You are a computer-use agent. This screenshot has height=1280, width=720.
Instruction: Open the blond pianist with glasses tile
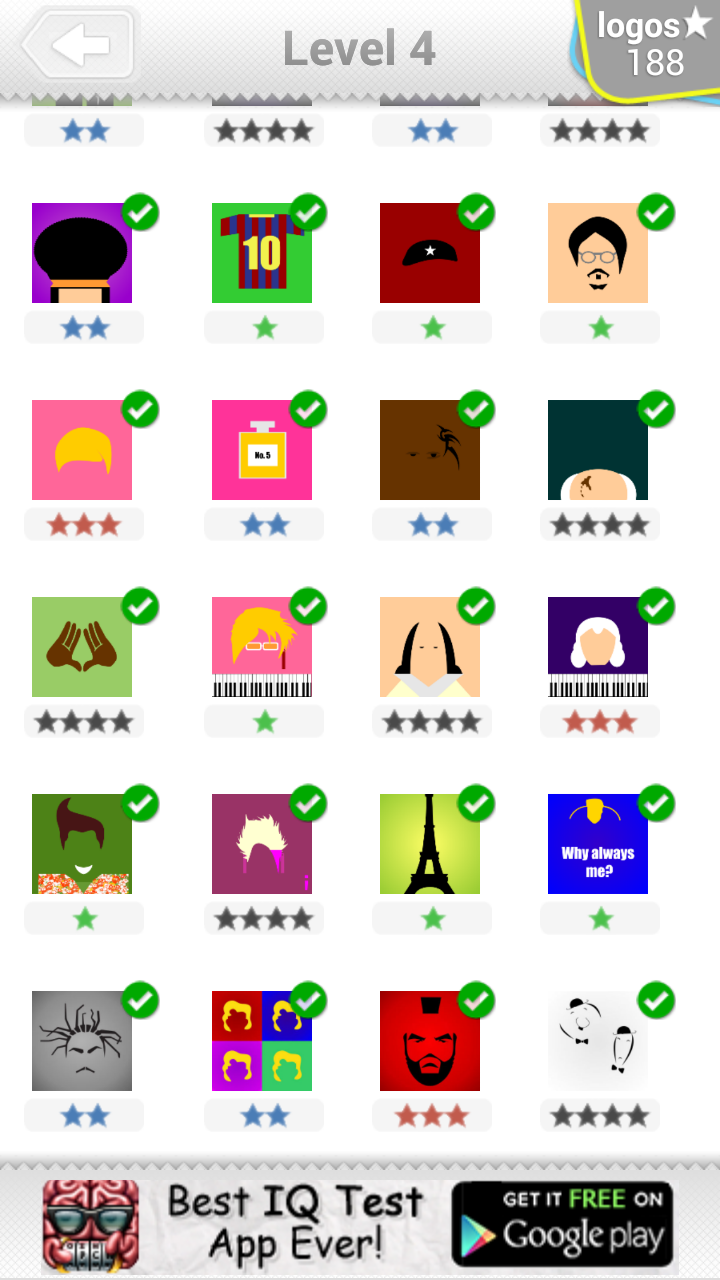tap(262, 647)
